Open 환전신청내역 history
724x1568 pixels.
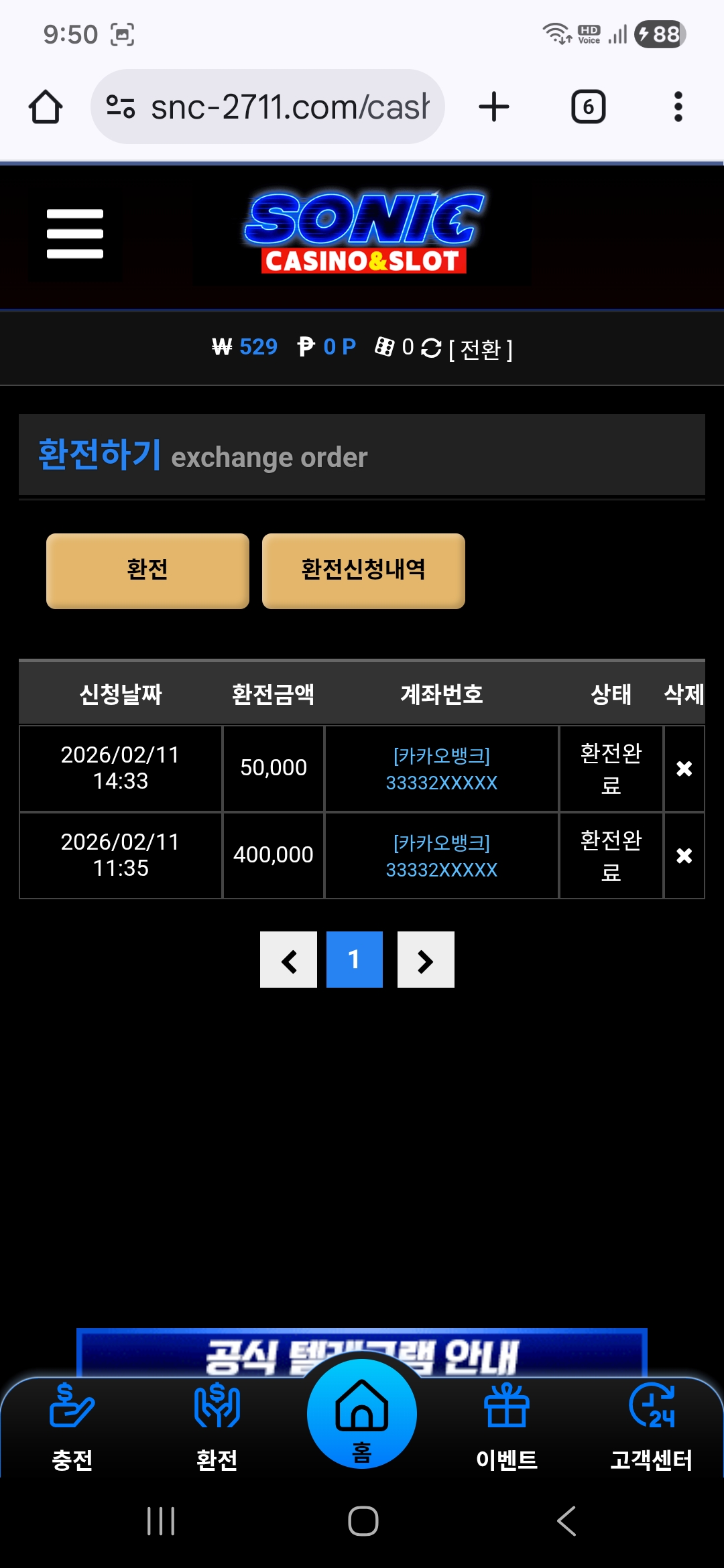[x=363, y=570]
